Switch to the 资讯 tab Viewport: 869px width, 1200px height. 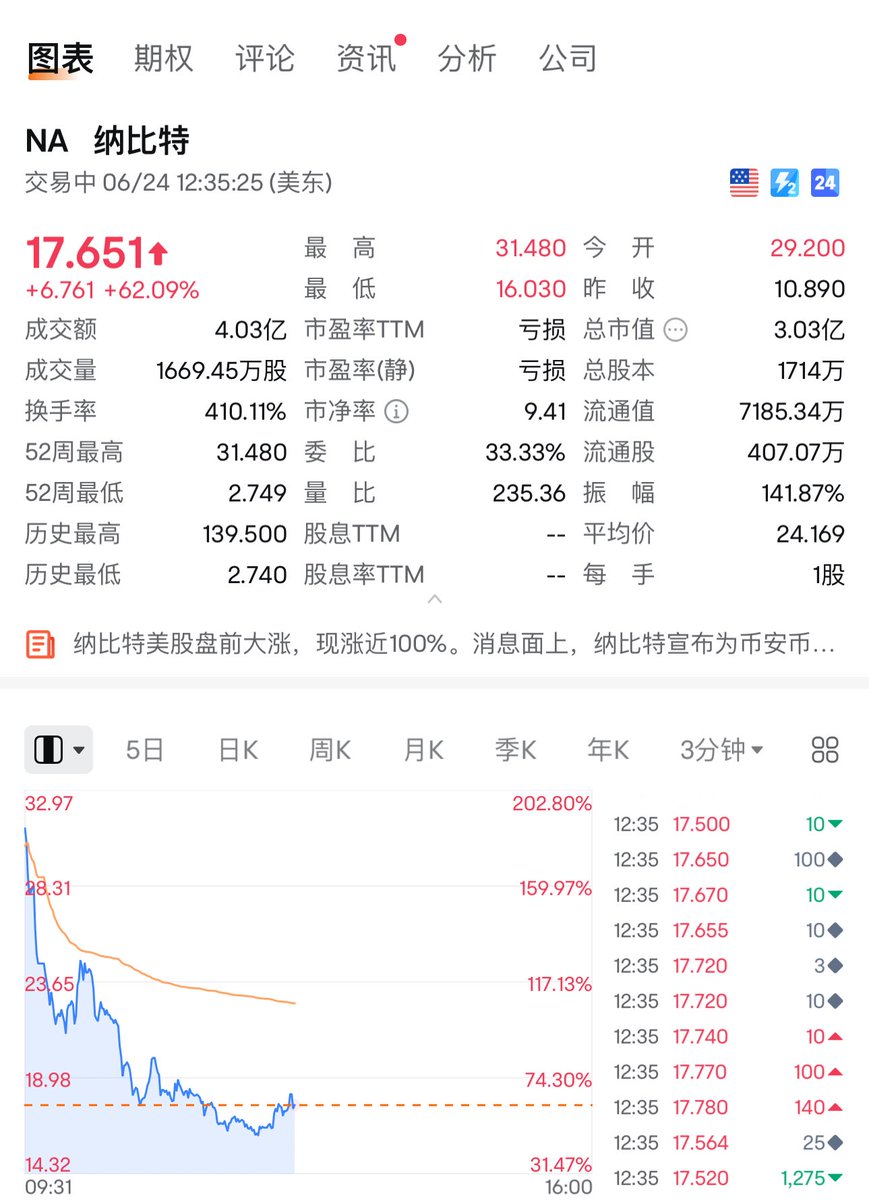click(366, 58)
